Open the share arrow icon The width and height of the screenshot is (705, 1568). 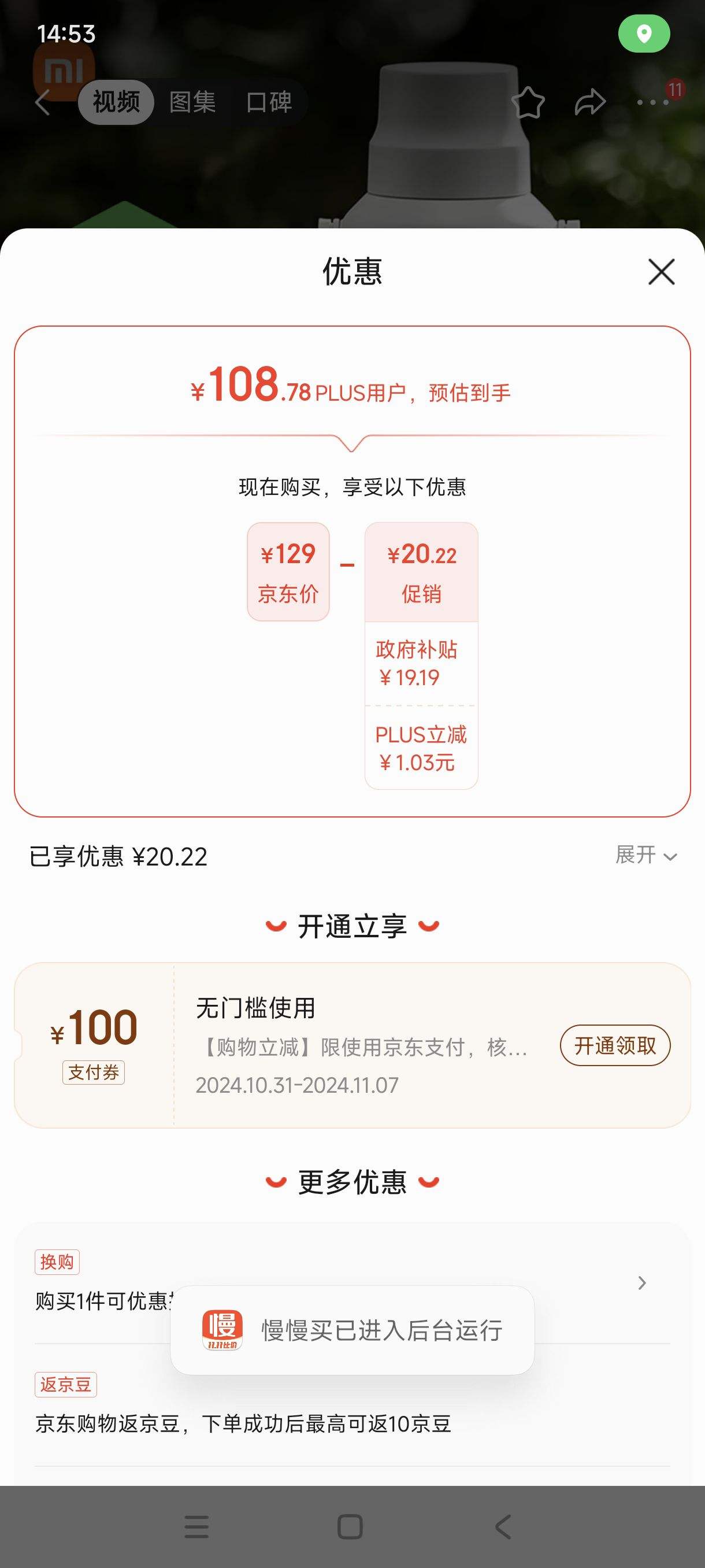[x=589, y=102]
